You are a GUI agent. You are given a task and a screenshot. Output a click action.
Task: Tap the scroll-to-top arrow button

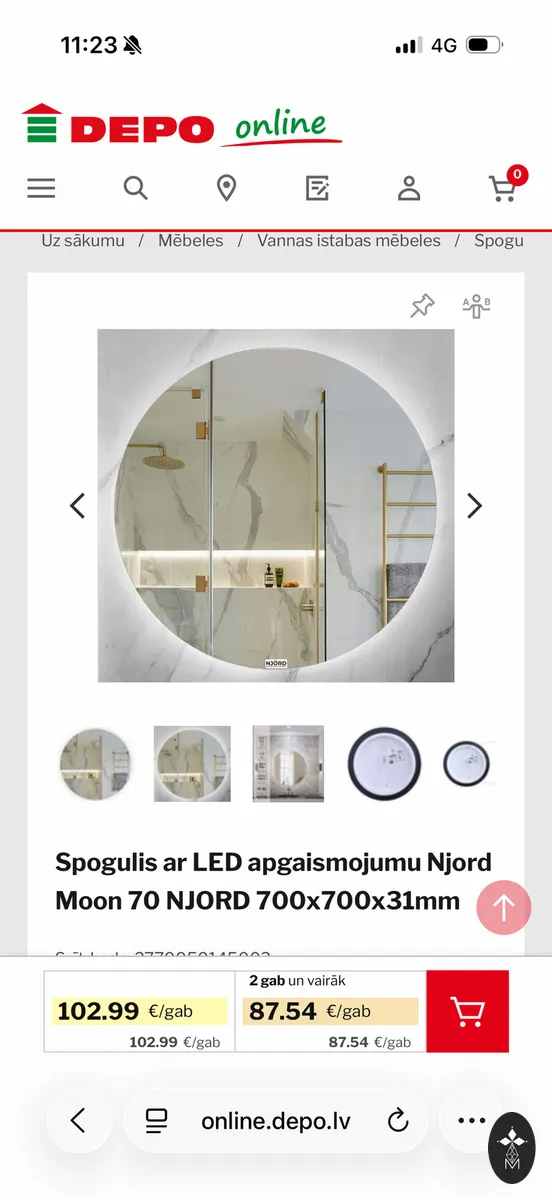click(504, 908)
